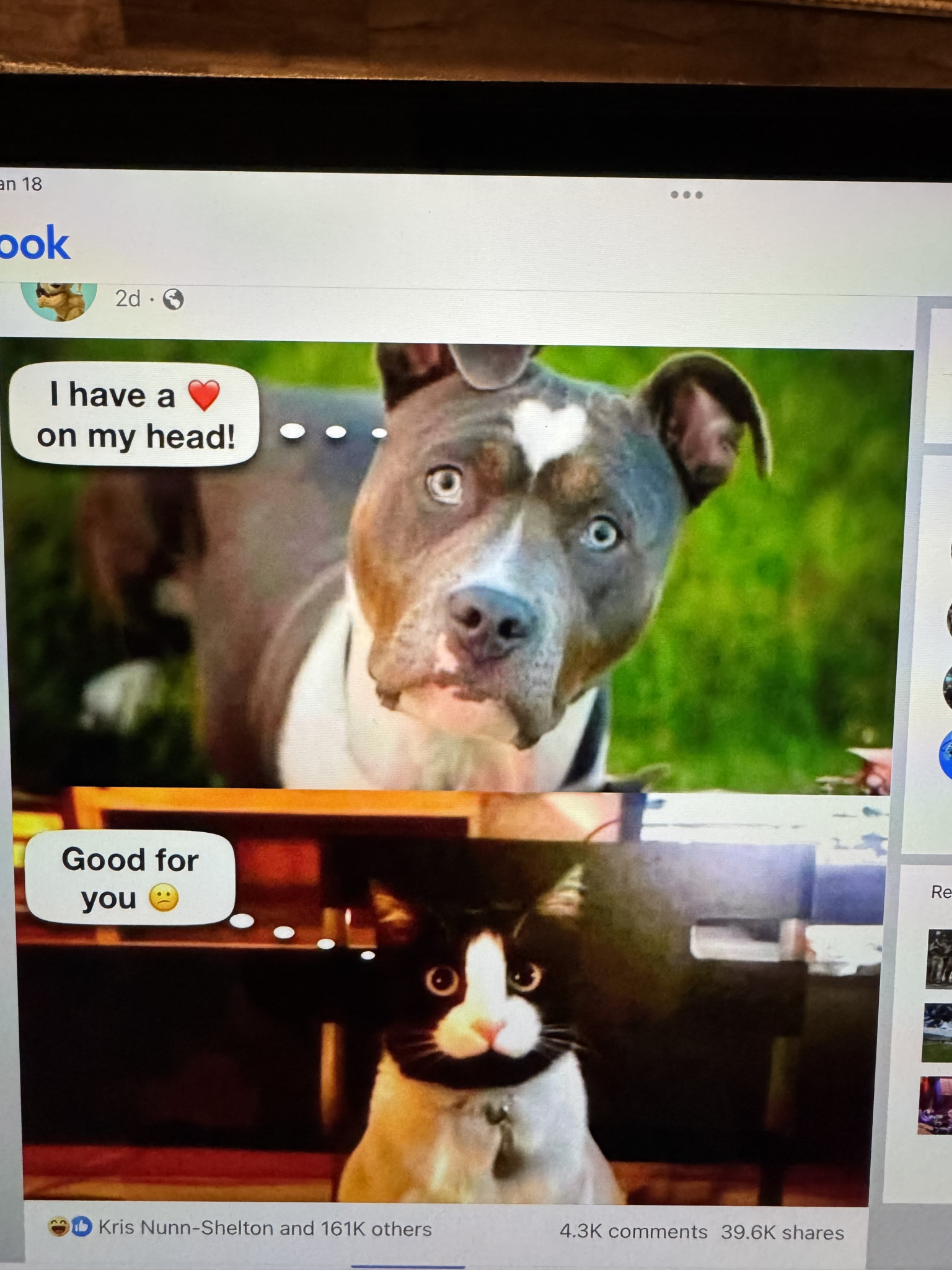Open the 4.3K comments
This screenshot has width=952, height=1270.
click(633, 1231)
